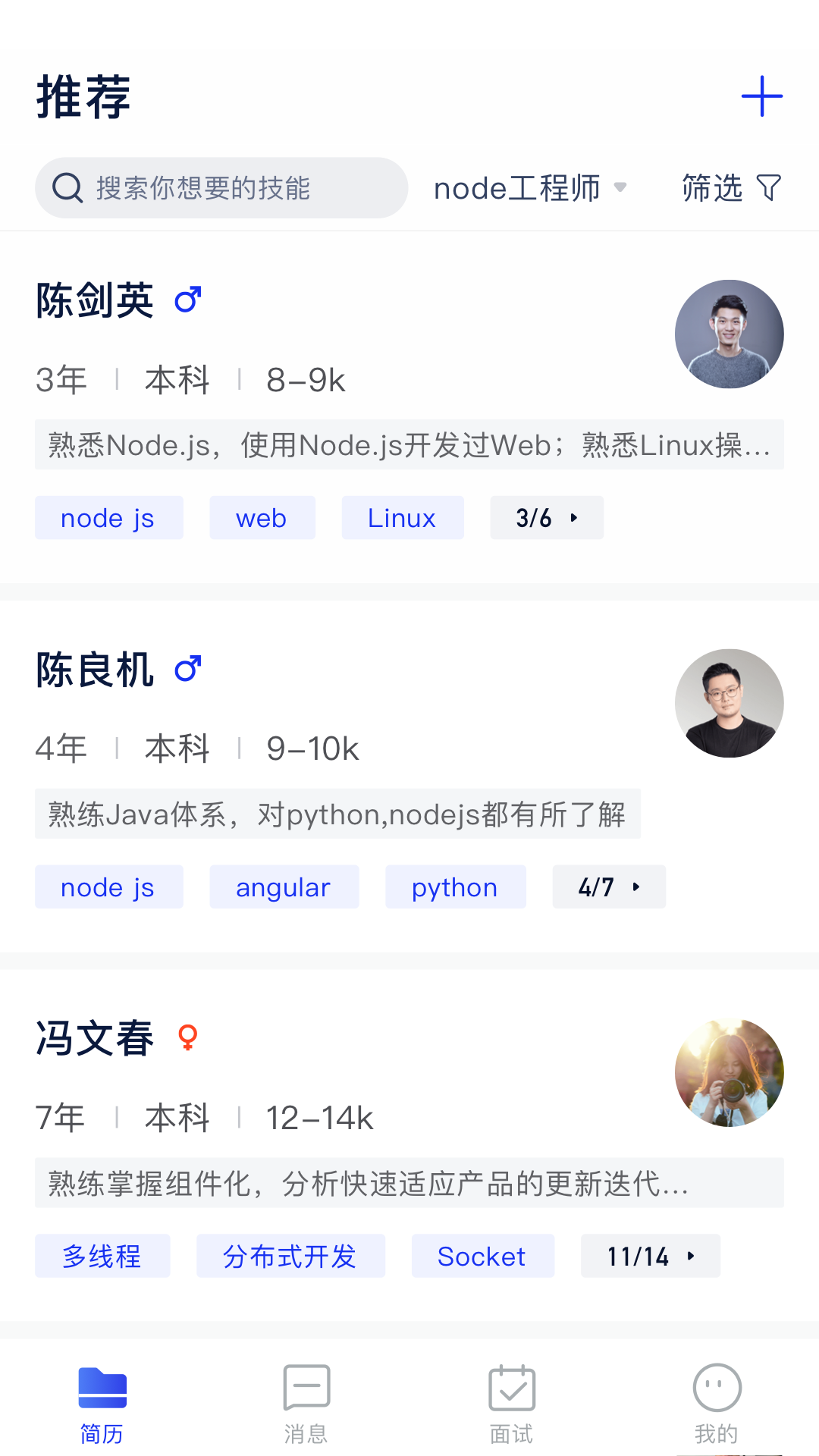Select the Socket skill tag
This screenshot has height=1456, width=819.
tap(482, 1256)
